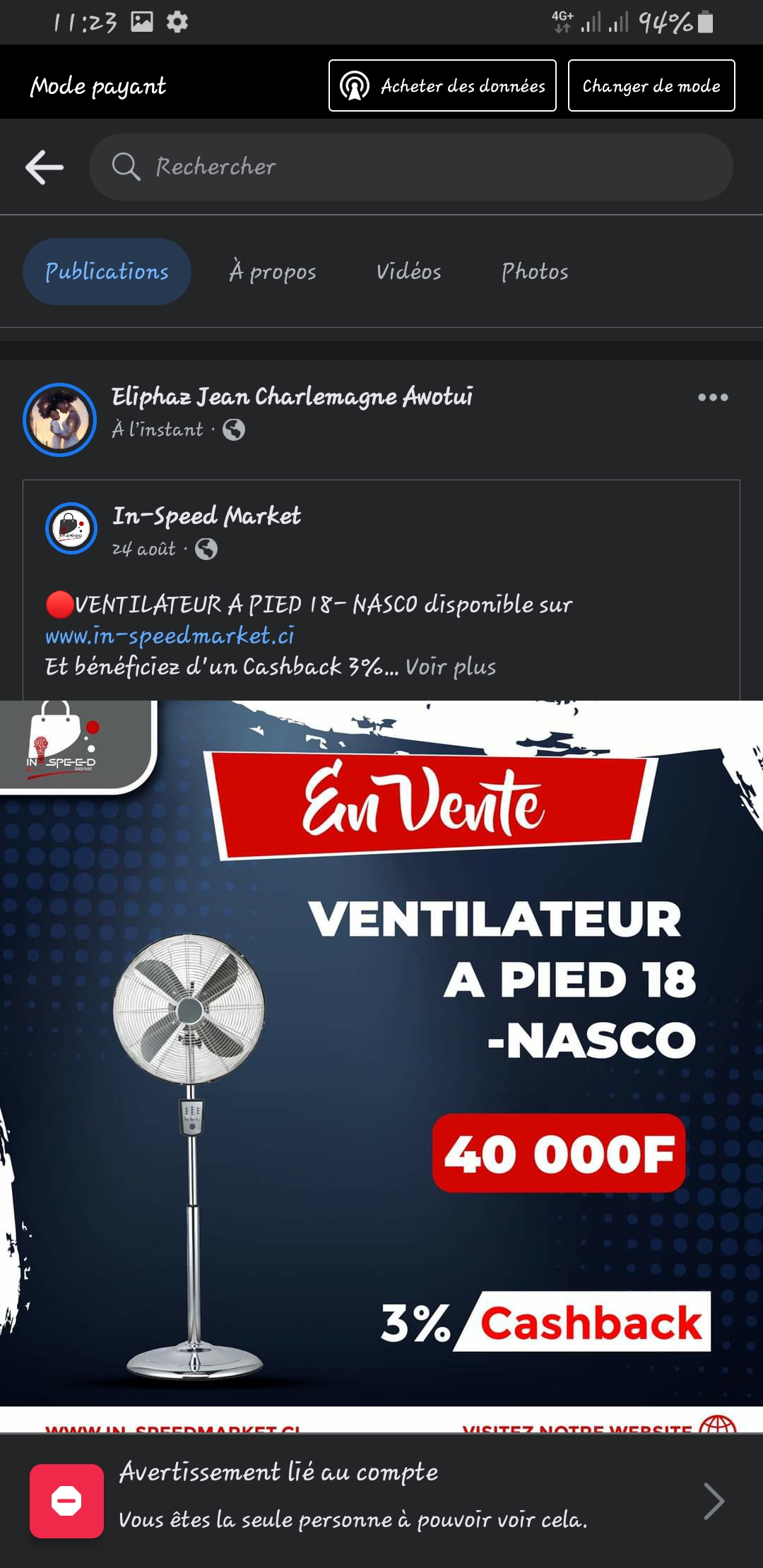Select the Publications tab

click(107, 272)
